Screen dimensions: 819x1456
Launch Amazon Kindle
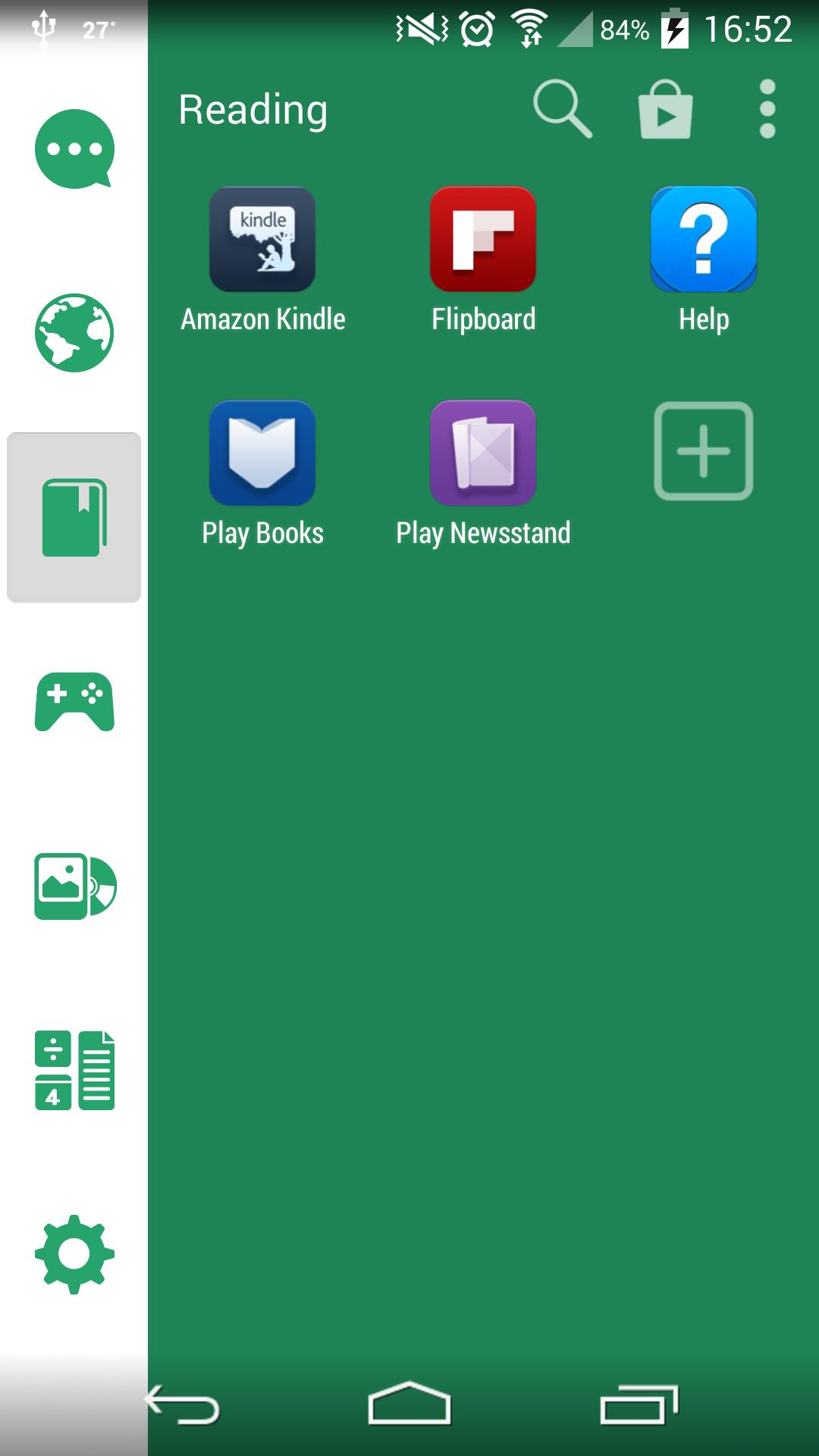tap(262, 240)
